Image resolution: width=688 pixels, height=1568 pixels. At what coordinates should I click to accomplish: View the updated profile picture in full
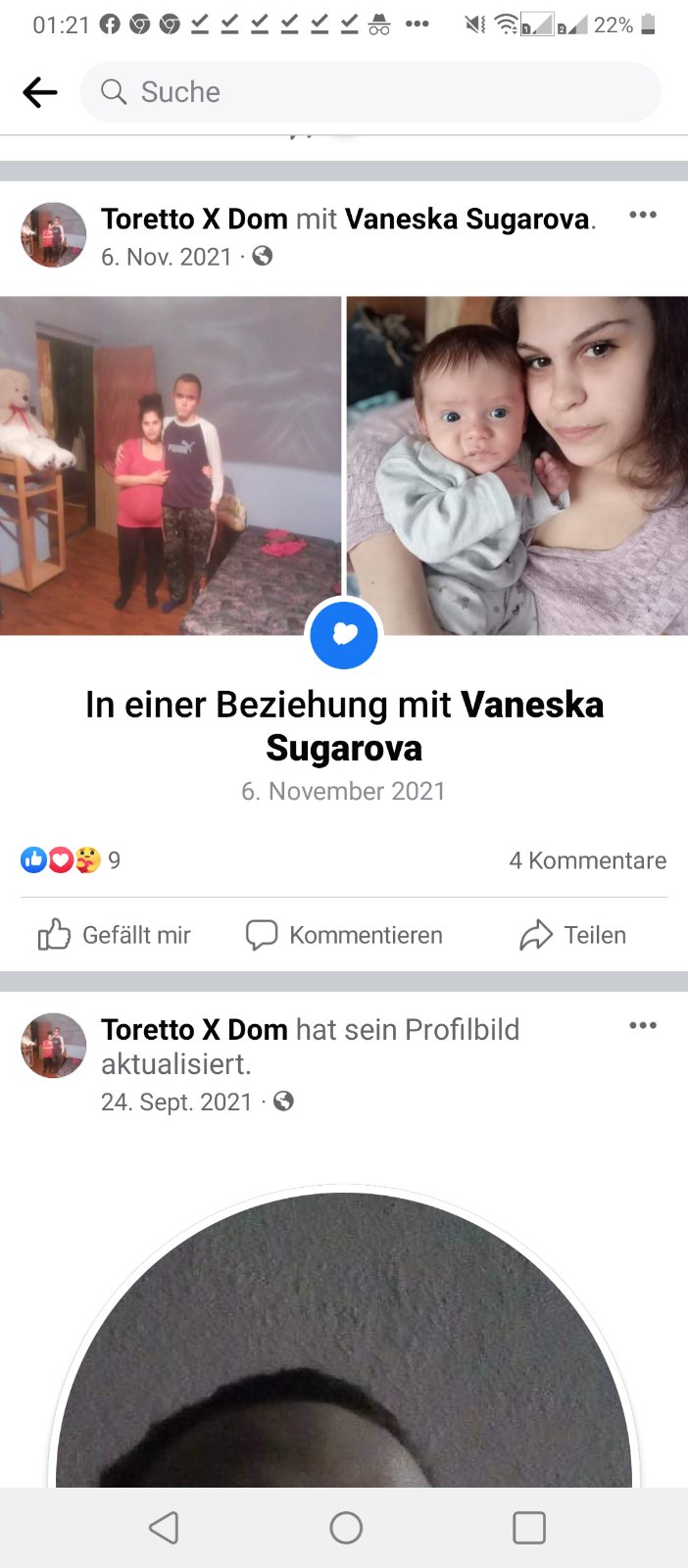(344, 1352)
